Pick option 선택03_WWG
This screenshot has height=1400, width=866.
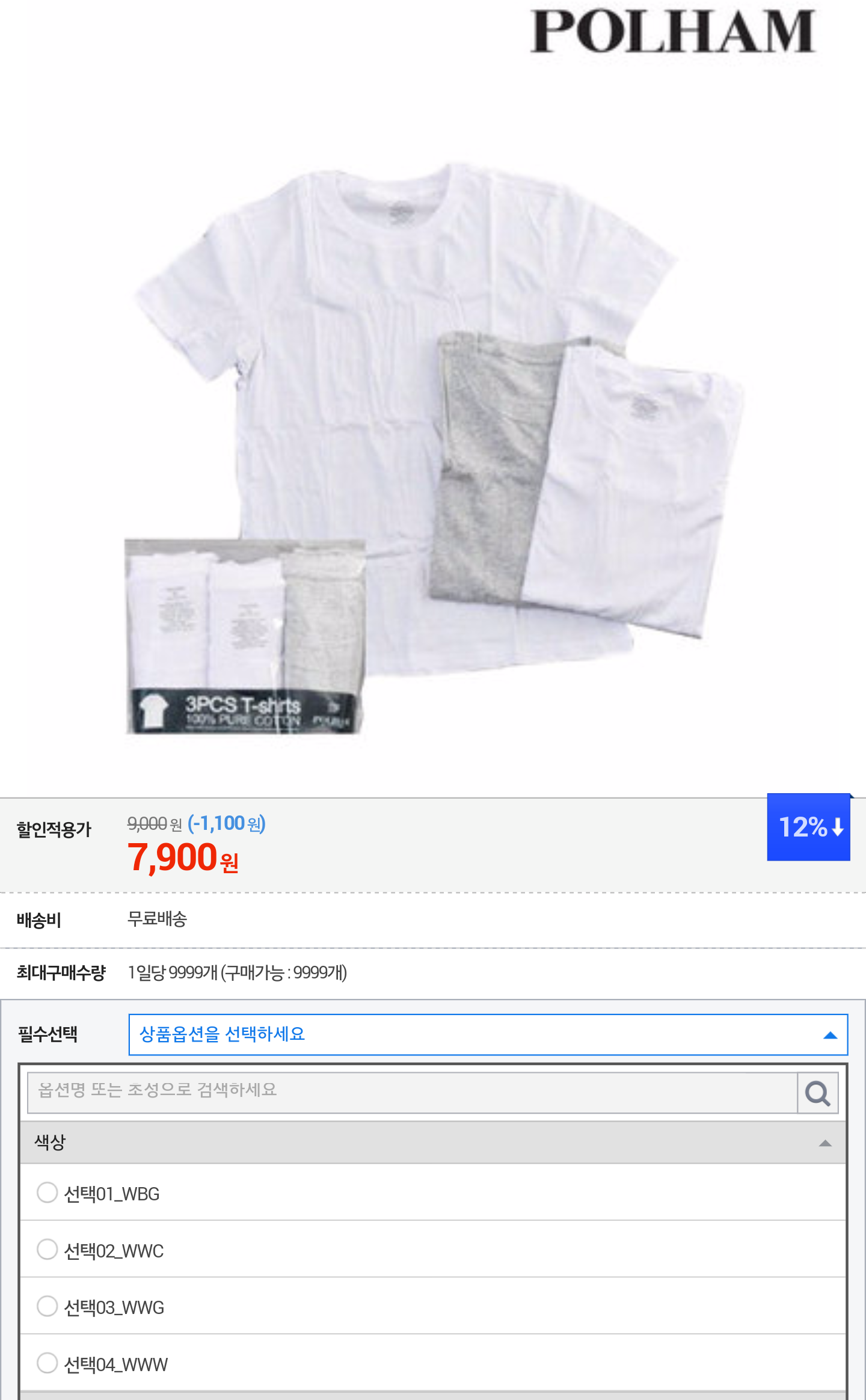pos(48,1306)
